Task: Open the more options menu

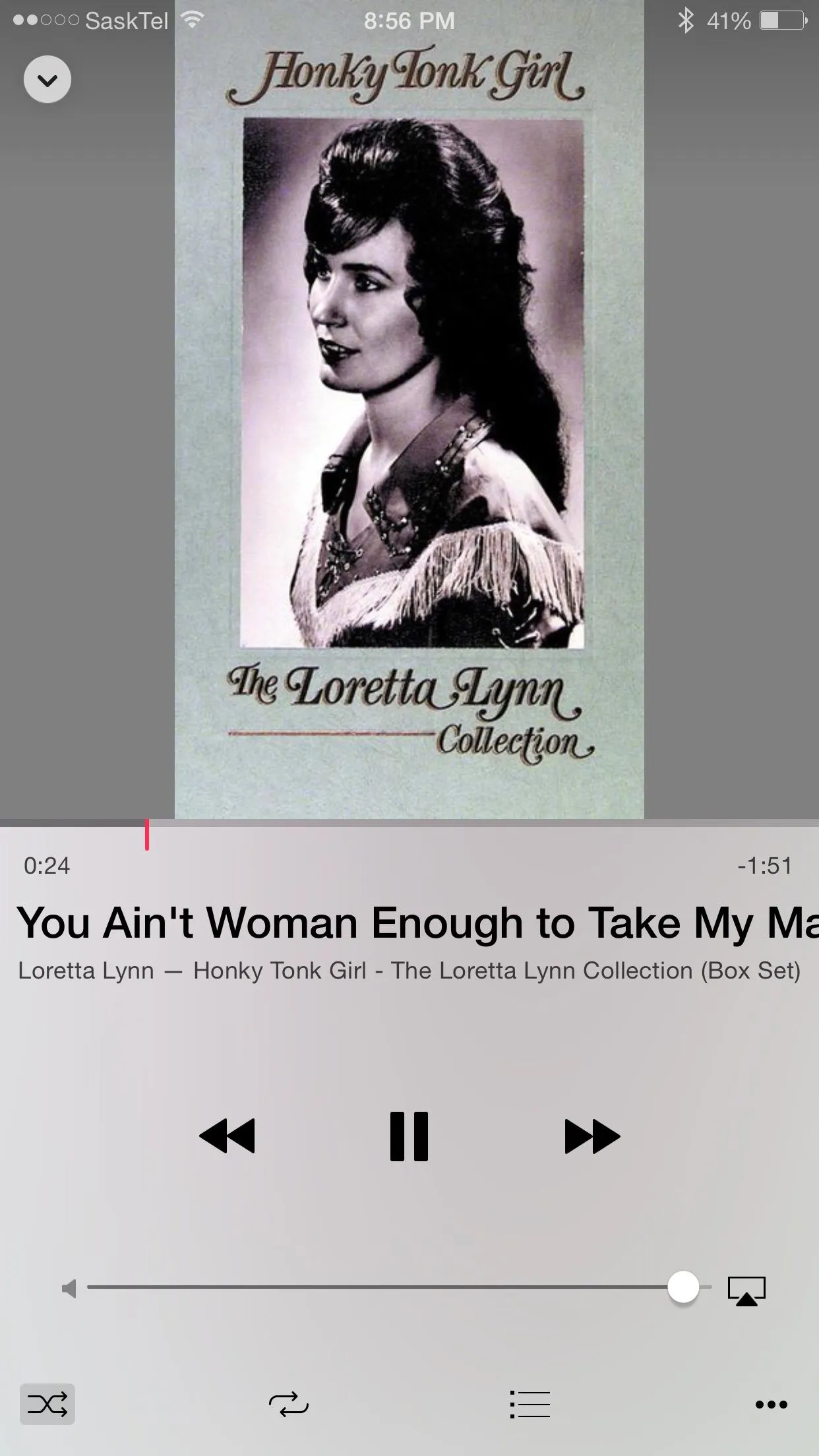Action: pyautogui.click(x=771, y=1404)
